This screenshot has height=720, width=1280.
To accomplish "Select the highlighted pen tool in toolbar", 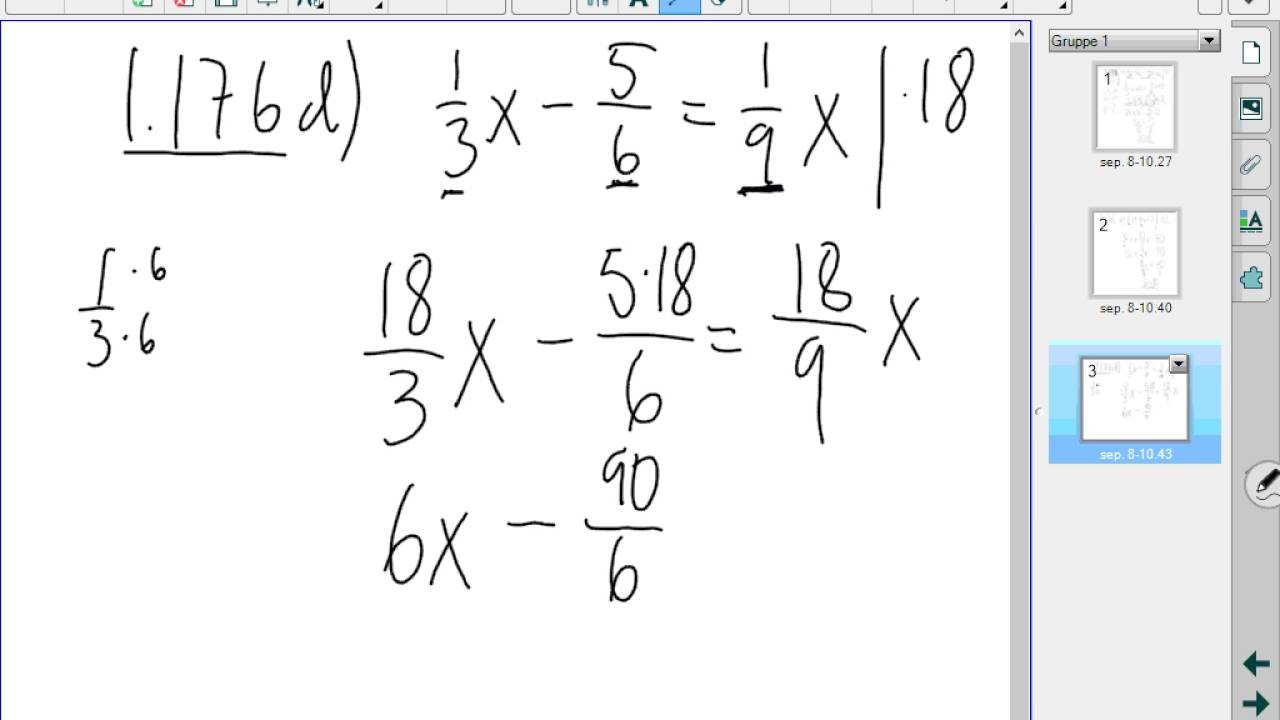I will 679,4.
